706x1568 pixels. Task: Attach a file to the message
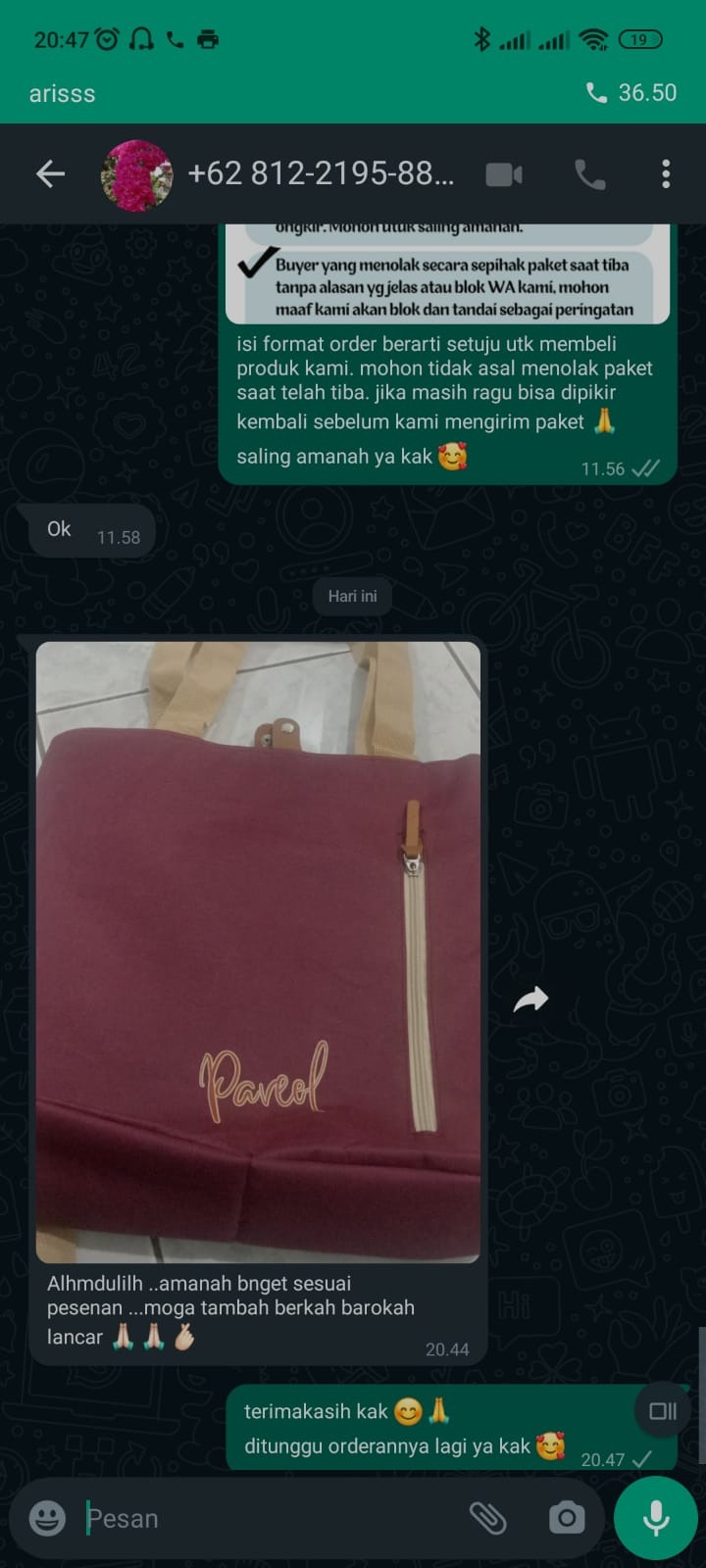click(x=487, y=1518)
